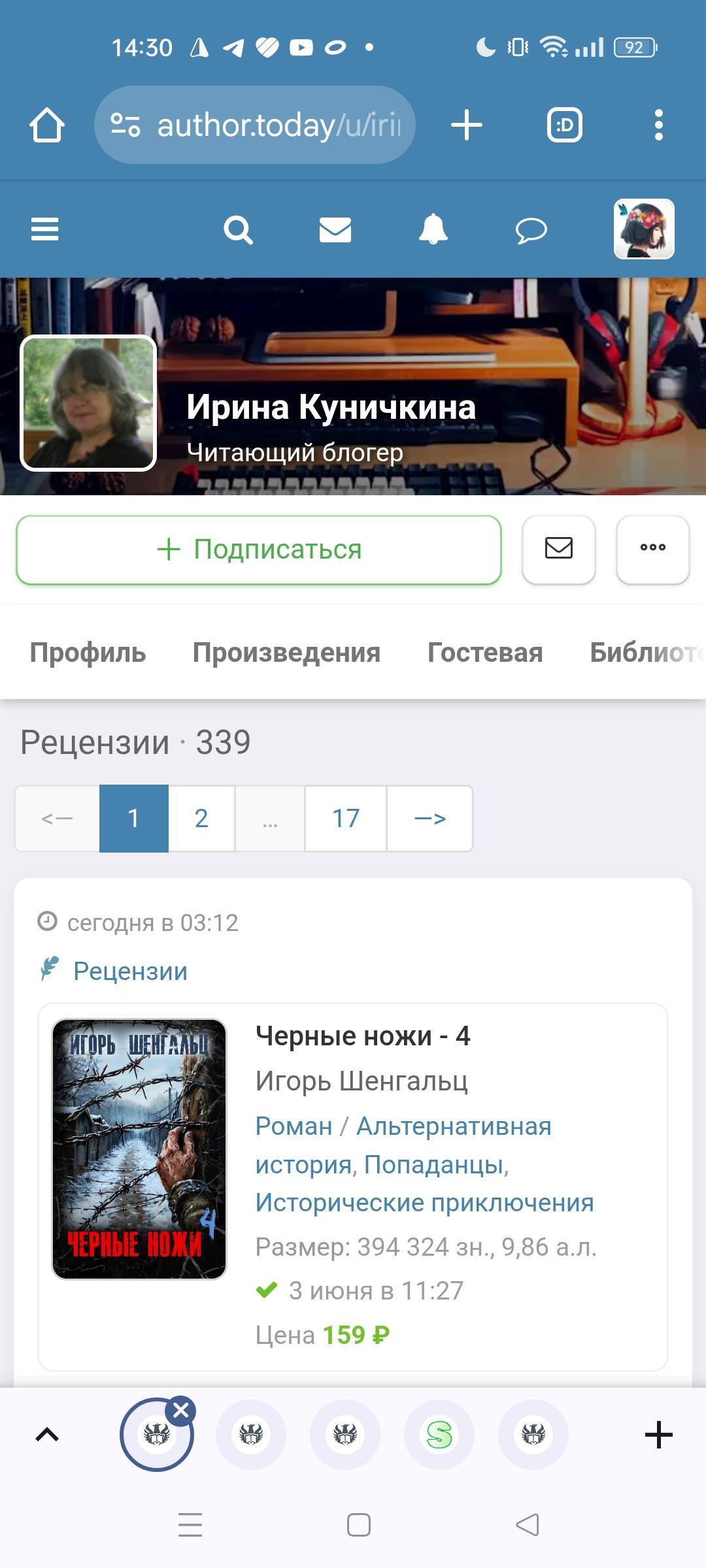Open the site search icon
Viewport: 706px width, 1568px height.
(238, 230)
